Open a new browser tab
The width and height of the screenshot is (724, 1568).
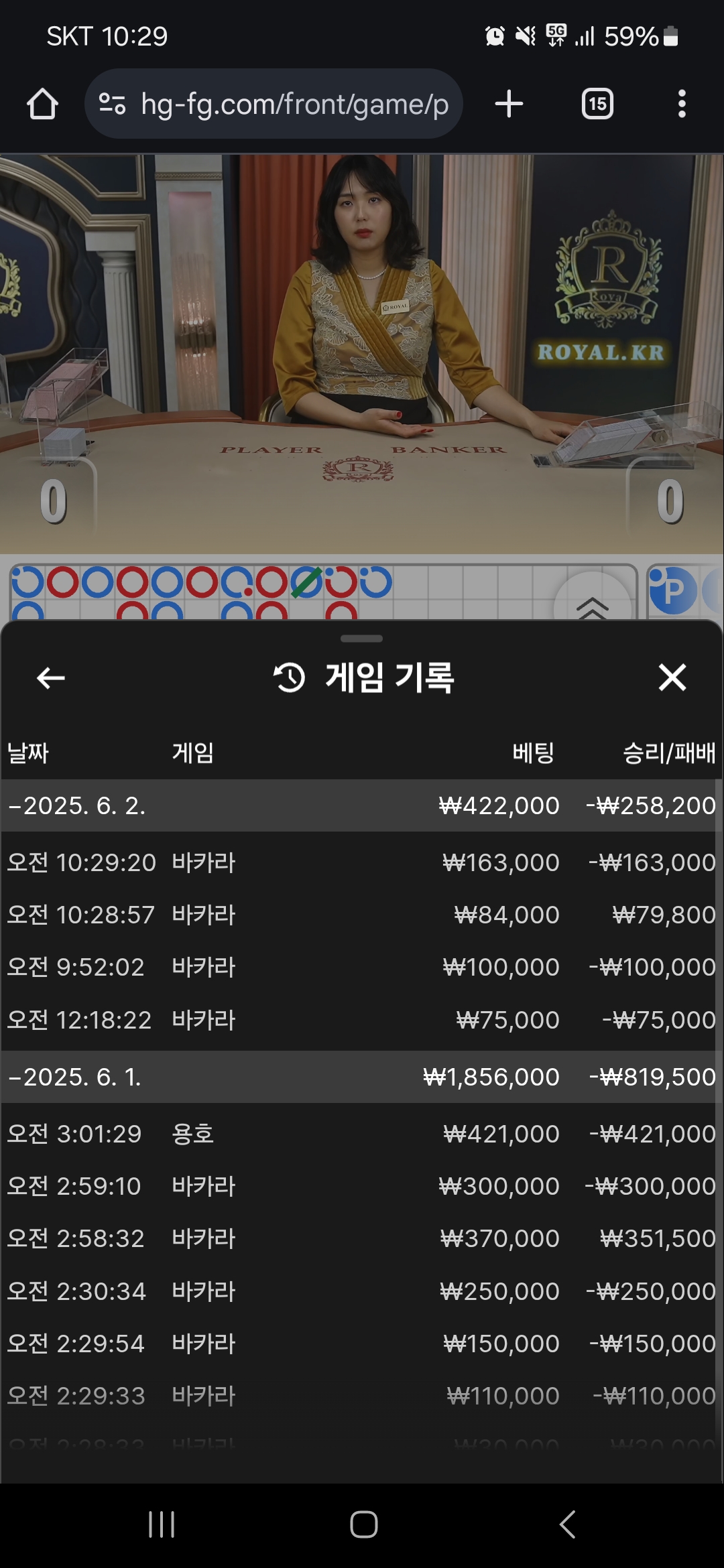coord(509,104)
